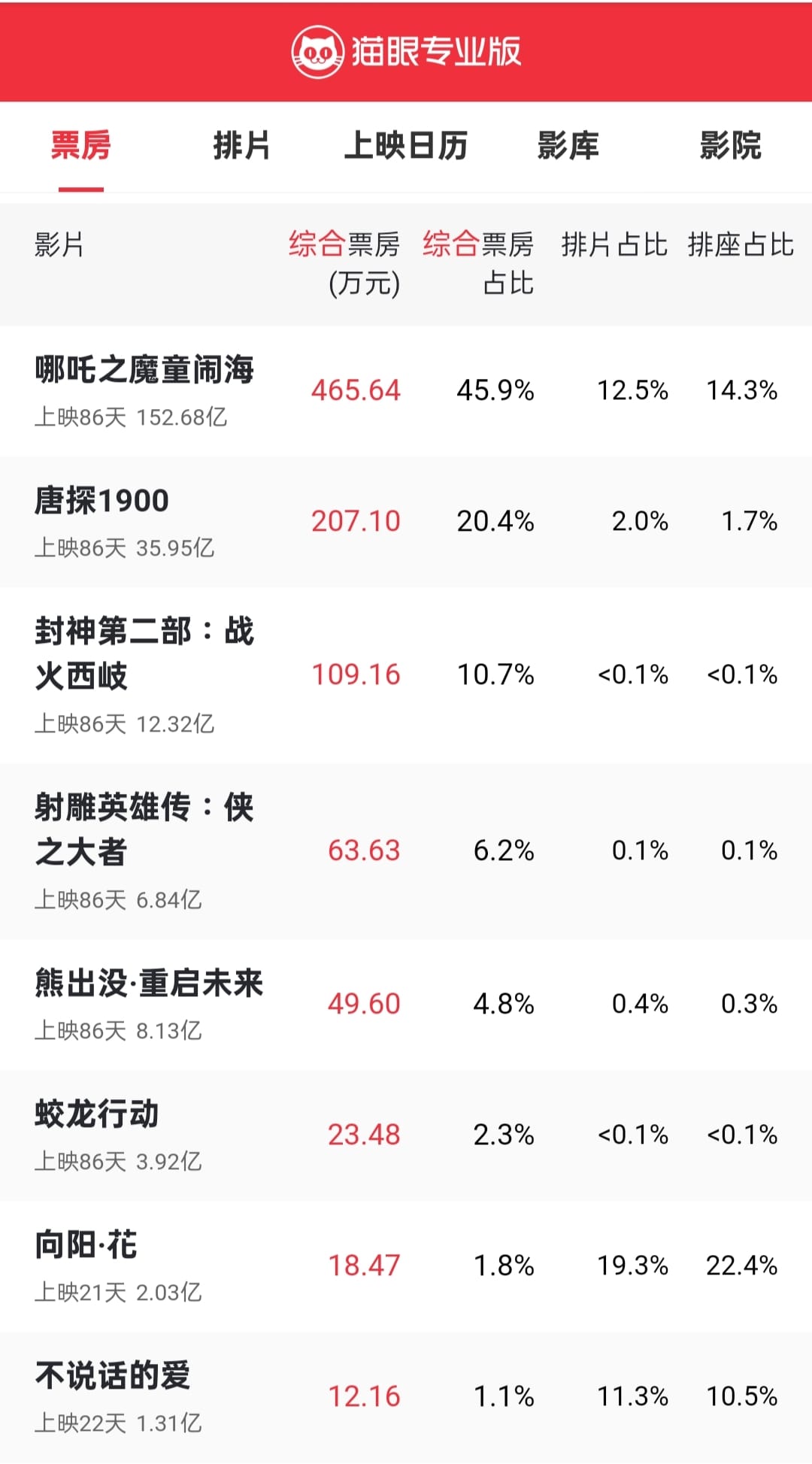
Task: Open details for 哪吒之魔童闹海
Action: [x=406, y=391]
